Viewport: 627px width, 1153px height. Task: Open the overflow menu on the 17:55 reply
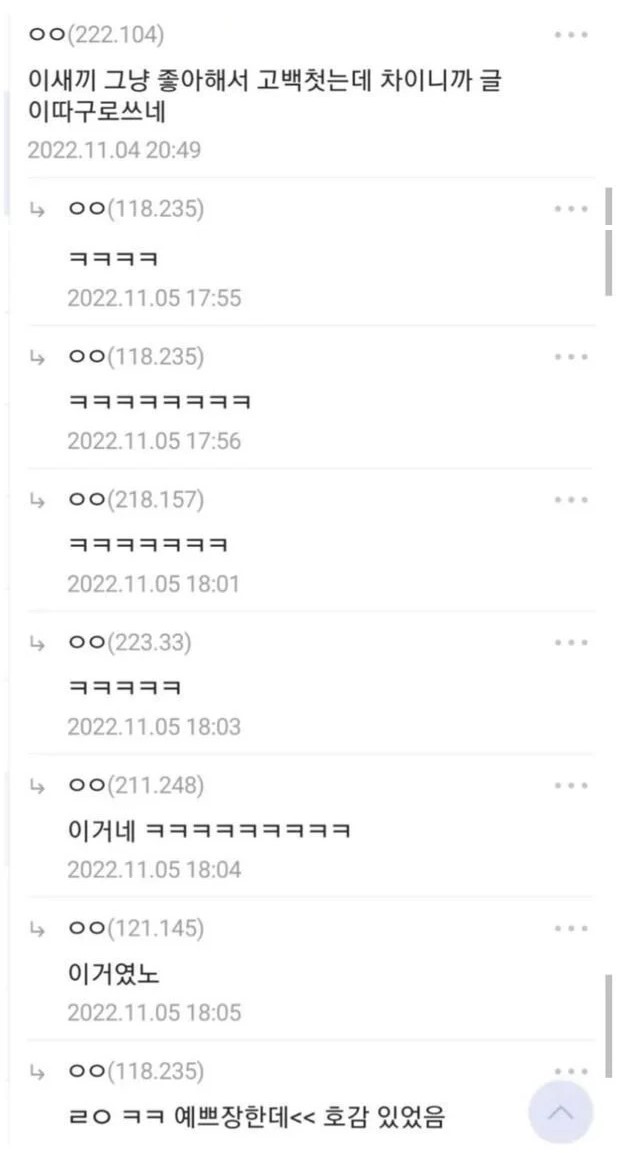point(570,209)
